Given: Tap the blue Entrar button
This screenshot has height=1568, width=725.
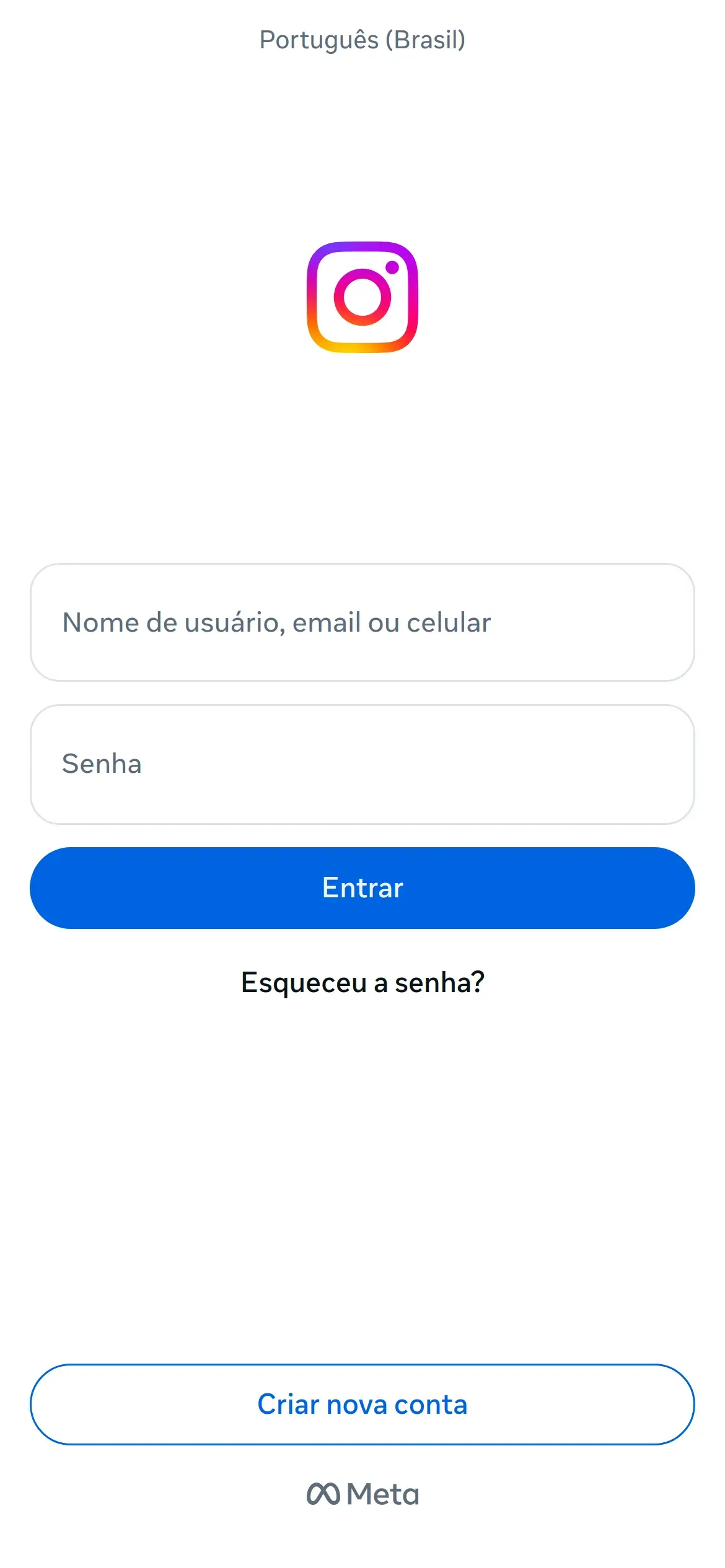Looking at the screenshot, I should coord(362,887).
